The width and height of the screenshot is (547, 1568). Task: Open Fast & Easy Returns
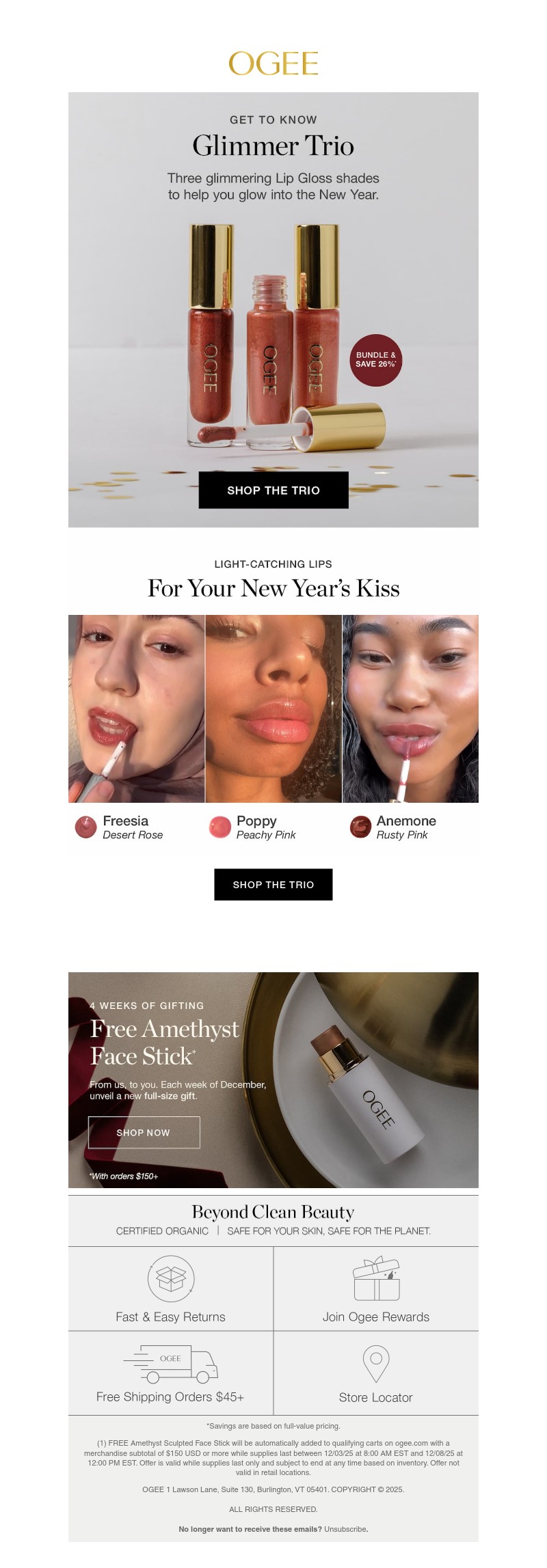tap(170, 1290)
